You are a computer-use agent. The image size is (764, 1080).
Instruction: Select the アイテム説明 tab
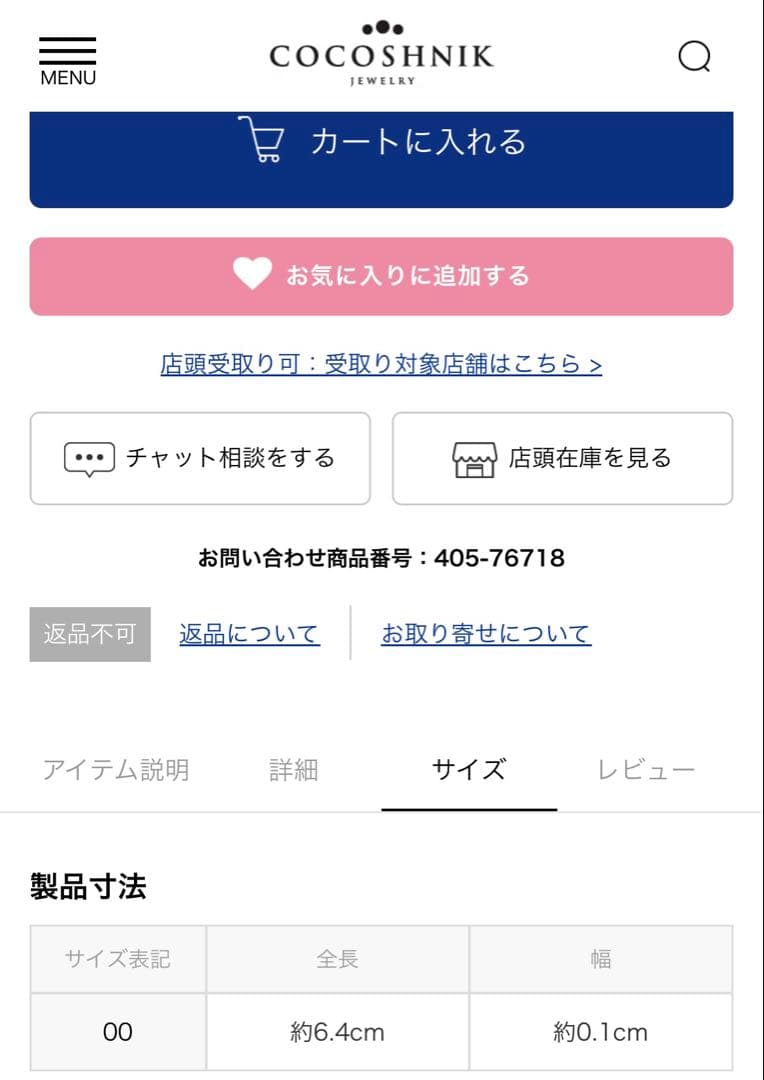(x=116, y=768)
